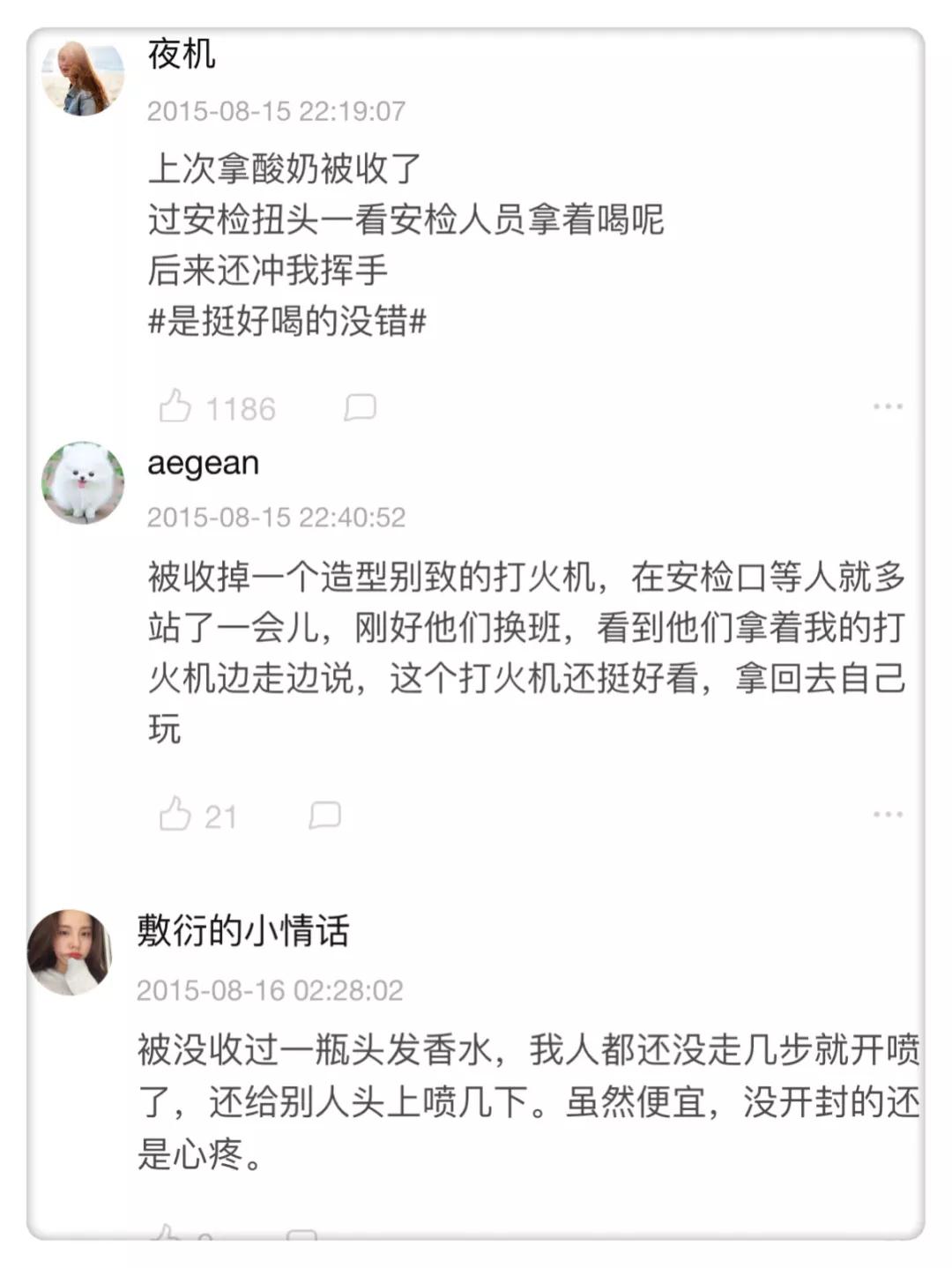Open more options on aegean's comment
952x1268 pixels.
(887, 814)
